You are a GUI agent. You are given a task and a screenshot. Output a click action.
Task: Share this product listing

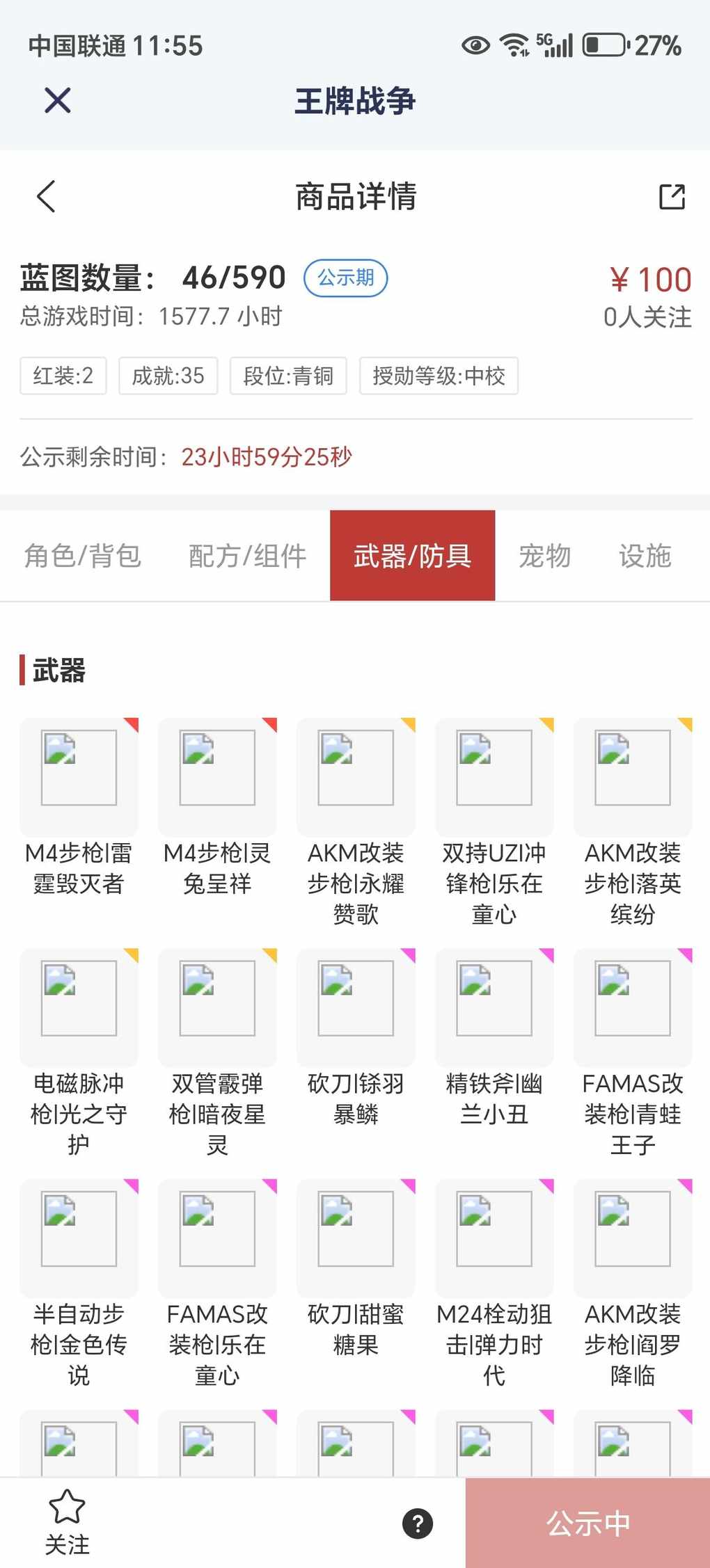point(672,197)
